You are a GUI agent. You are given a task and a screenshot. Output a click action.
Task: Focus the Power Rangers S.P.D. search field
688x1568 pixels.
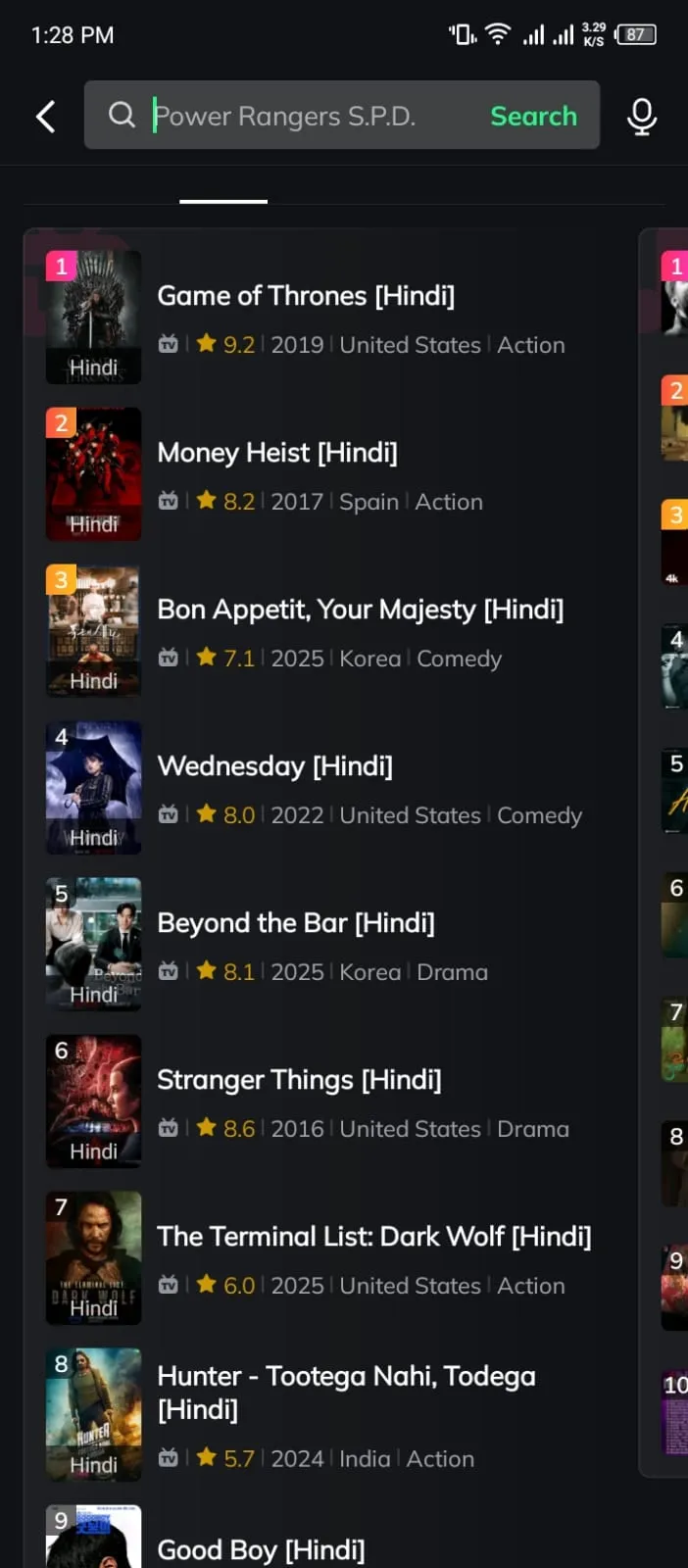pyautogui.click(x=294, y=116)
